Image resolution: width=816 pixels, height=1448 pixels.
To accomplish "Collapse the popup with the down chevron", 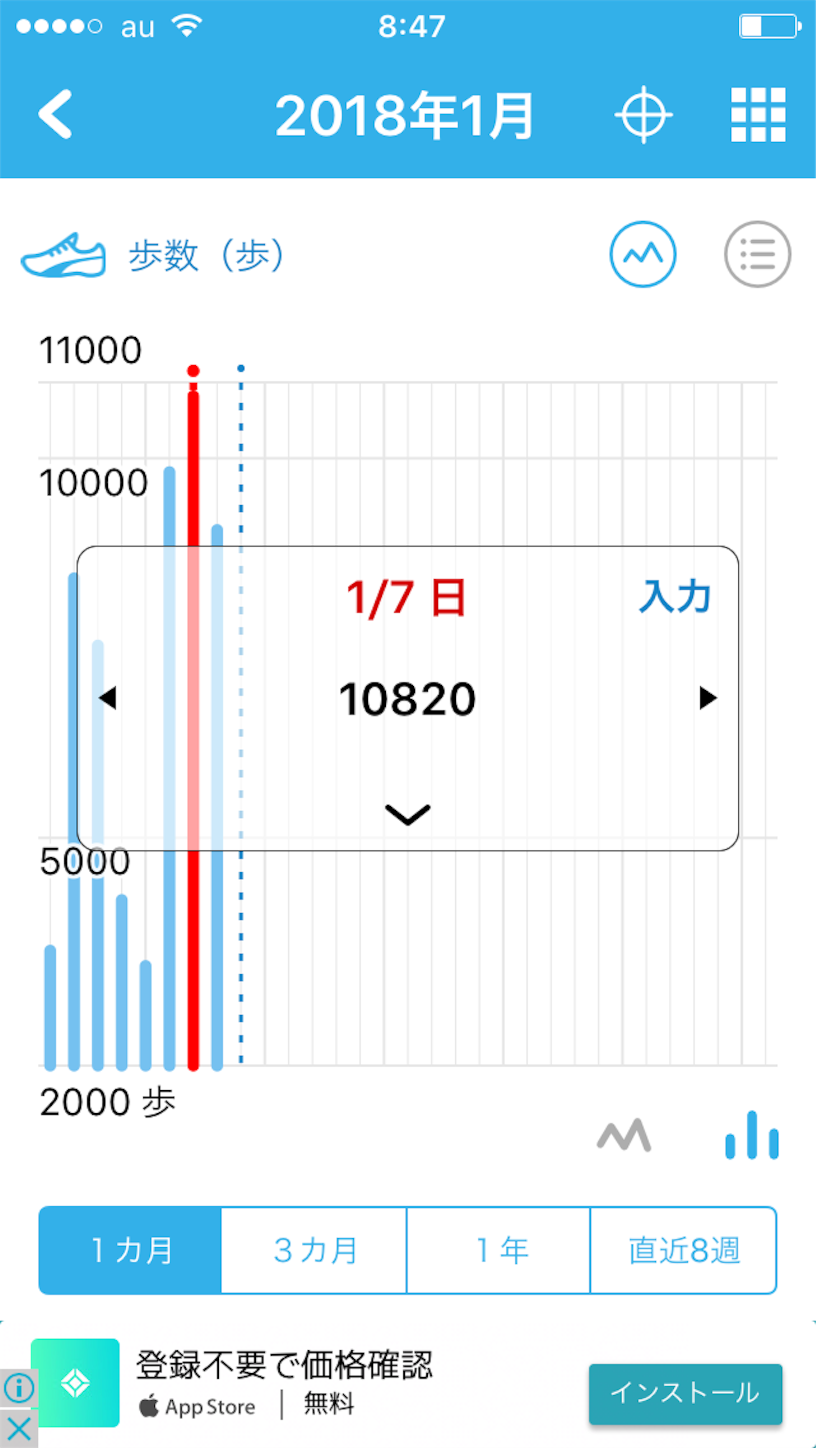I will click(x=408, y=814).
